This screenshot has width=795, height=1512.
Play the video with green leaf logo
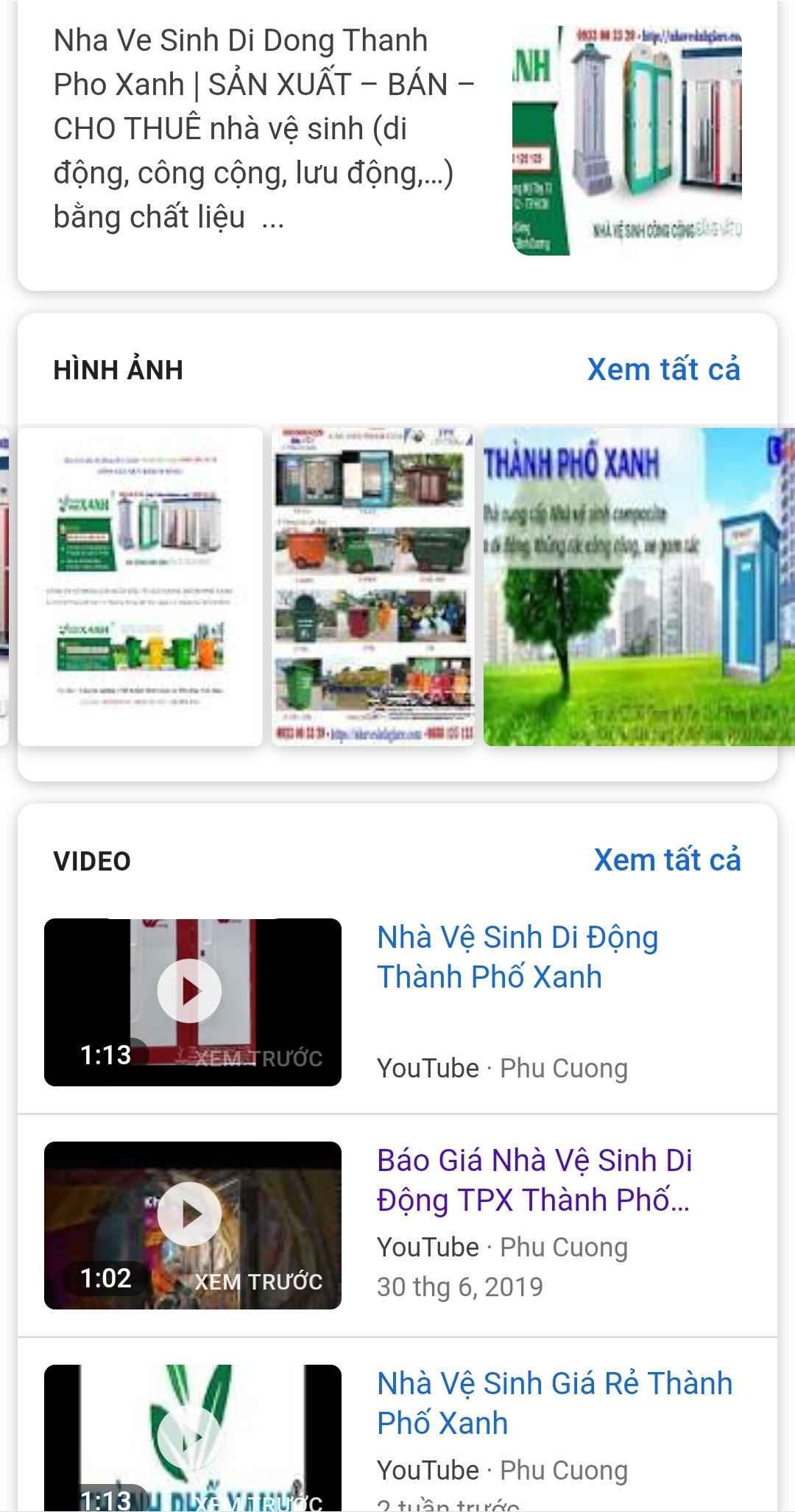tap(191, 1436)
